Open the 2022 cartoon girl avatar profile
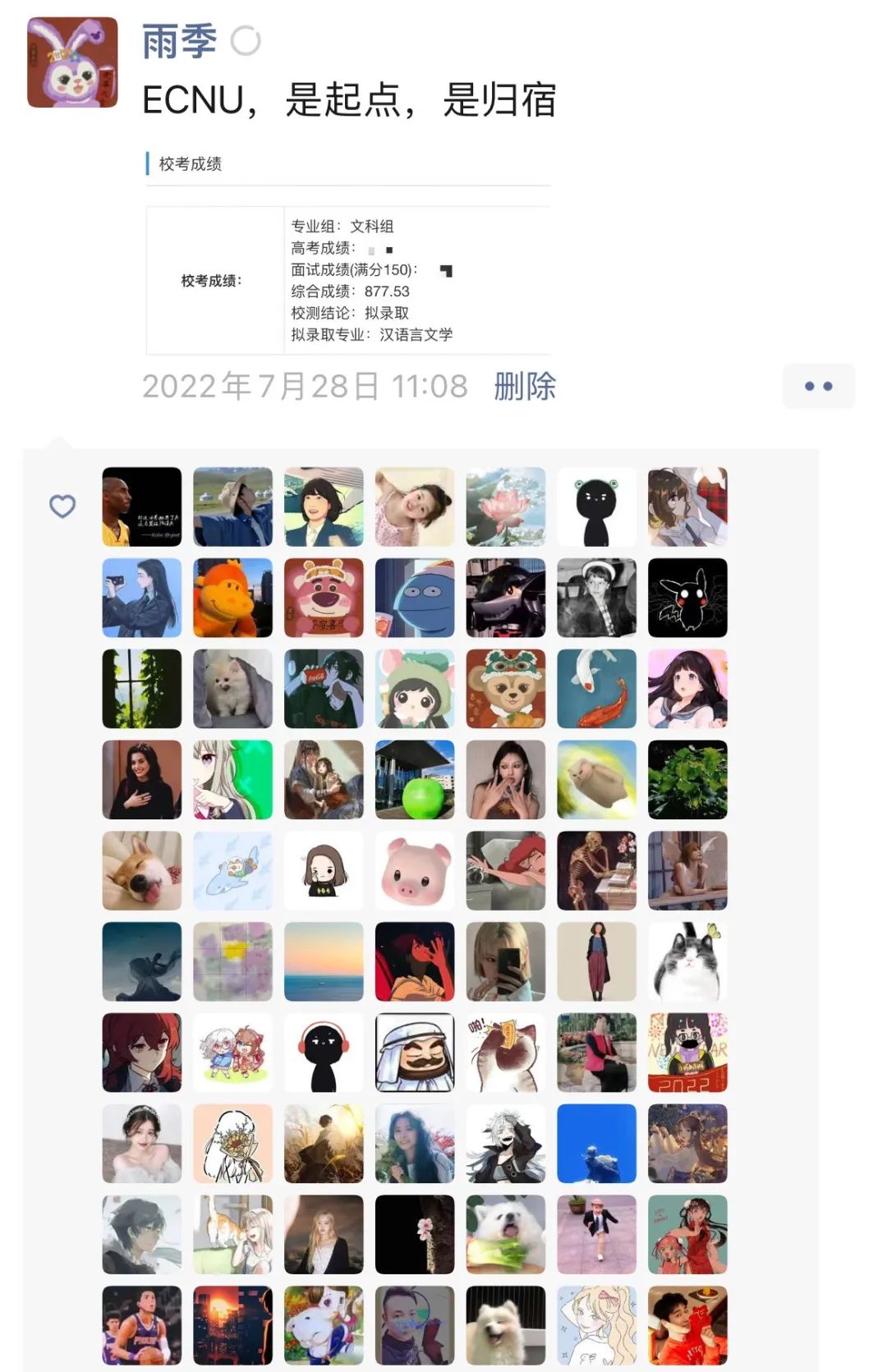887x1372 pixels. pyautogui.click(x=687, y=1053)
